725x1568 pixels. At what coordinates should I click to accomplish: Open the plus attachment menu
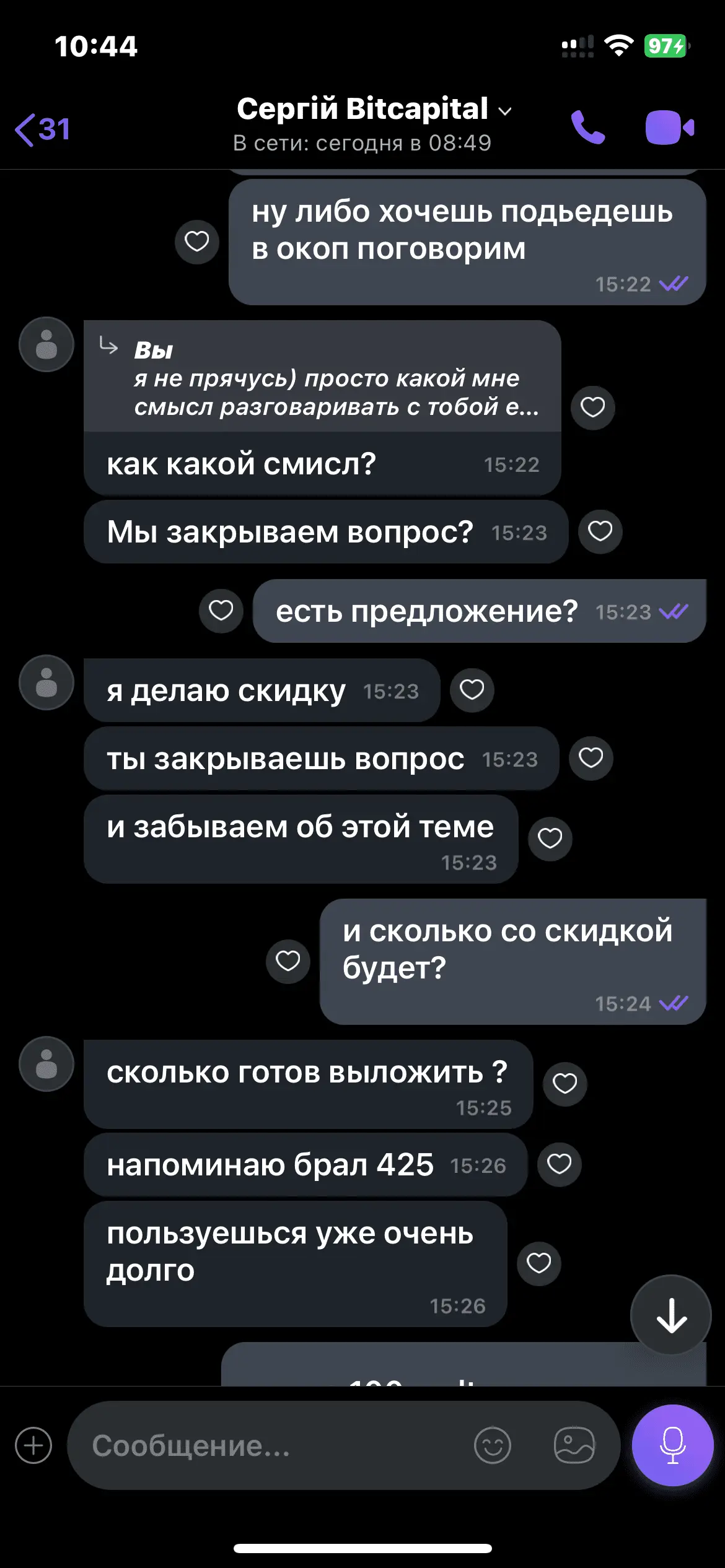pyautogui.click(x=33, y=1445)
